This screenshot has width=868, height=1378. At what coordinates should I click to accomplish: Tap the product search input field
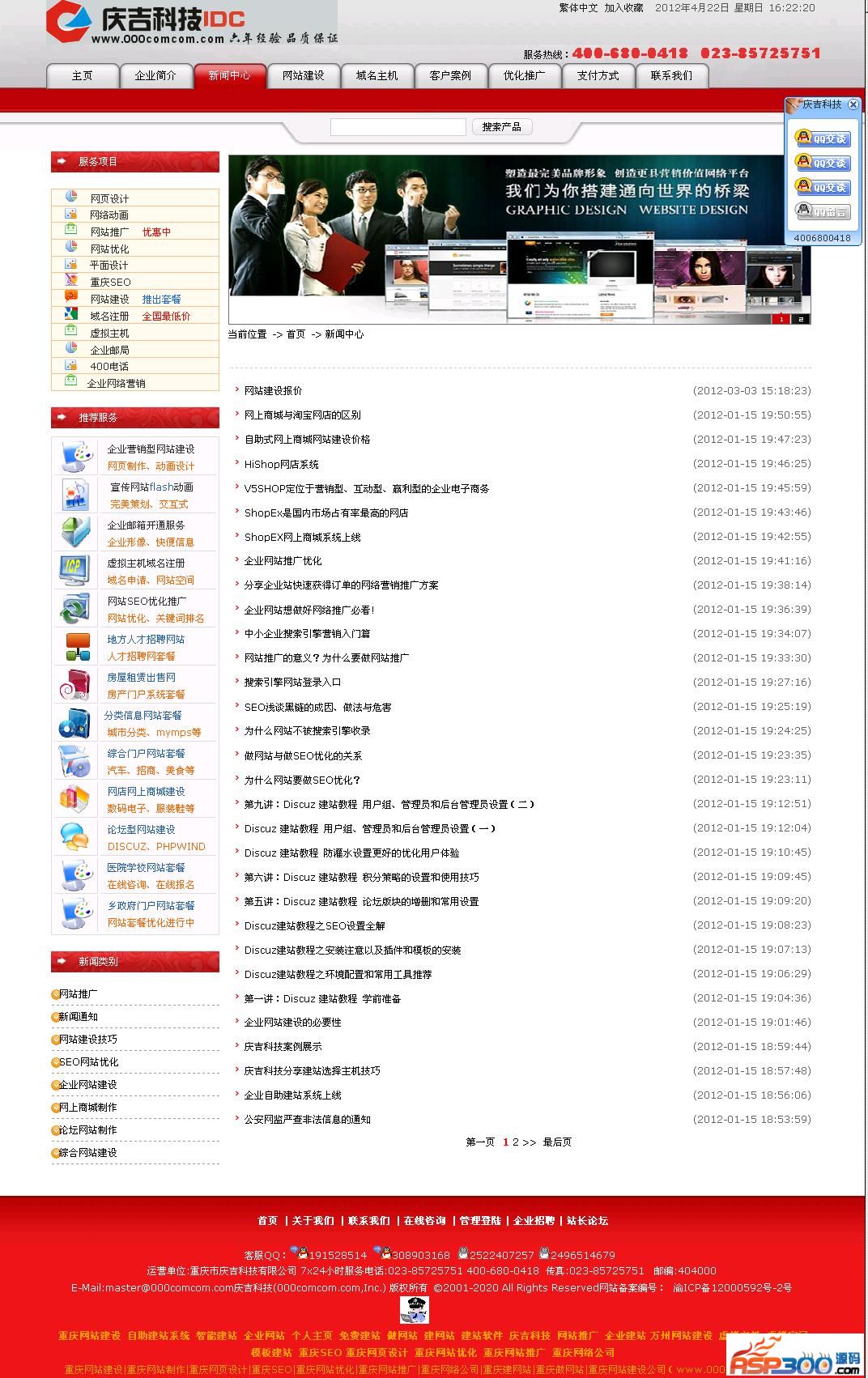[398, 127]
